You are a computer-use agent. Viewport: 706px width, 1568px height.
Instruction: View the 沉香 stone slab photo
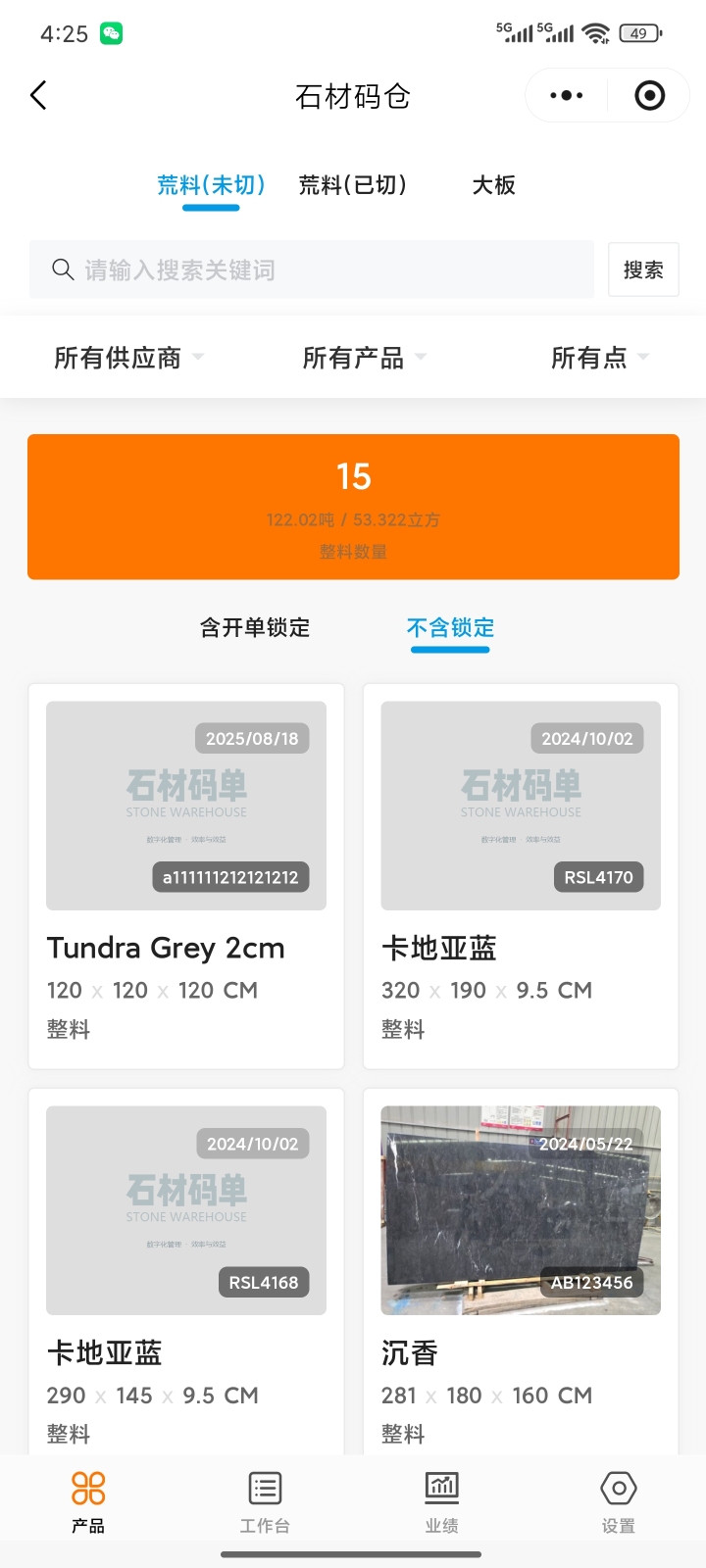[x=520, y=1210]
